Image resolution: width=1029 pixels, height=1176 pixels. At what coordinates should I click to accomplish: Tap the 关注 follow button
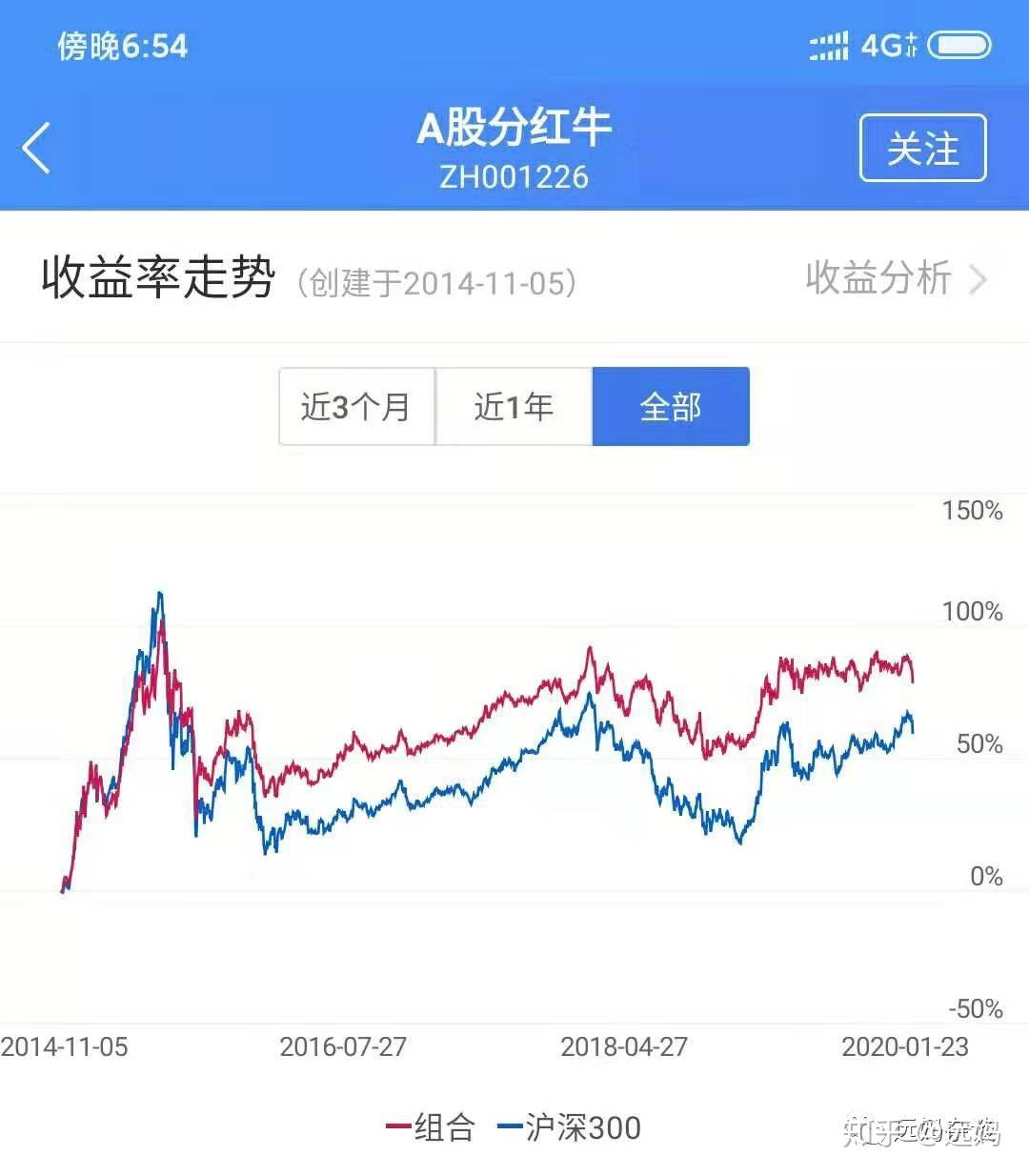[921, 149]
